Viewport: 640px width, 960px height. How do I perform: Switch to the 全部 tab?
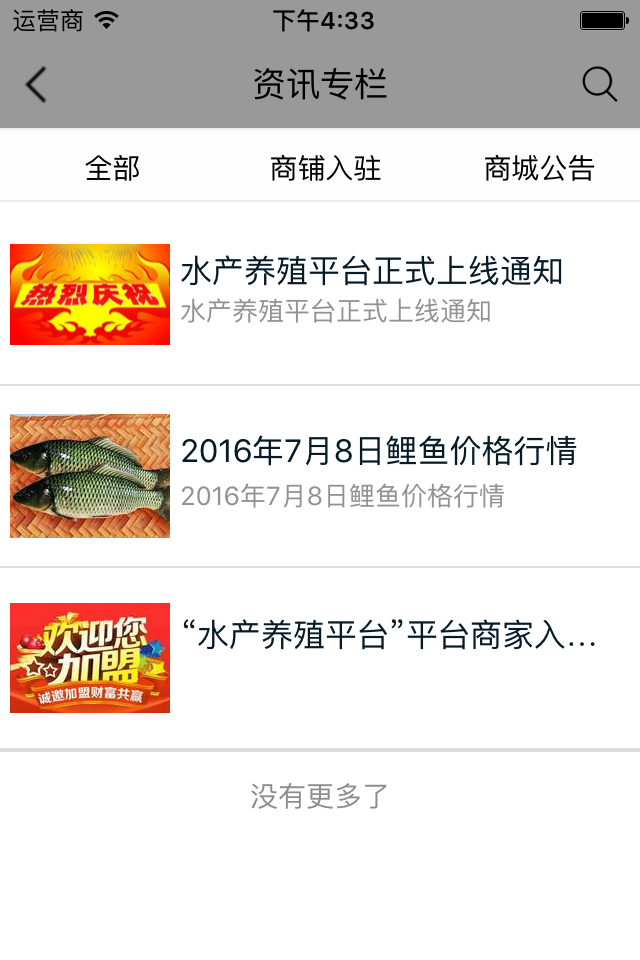113,168
